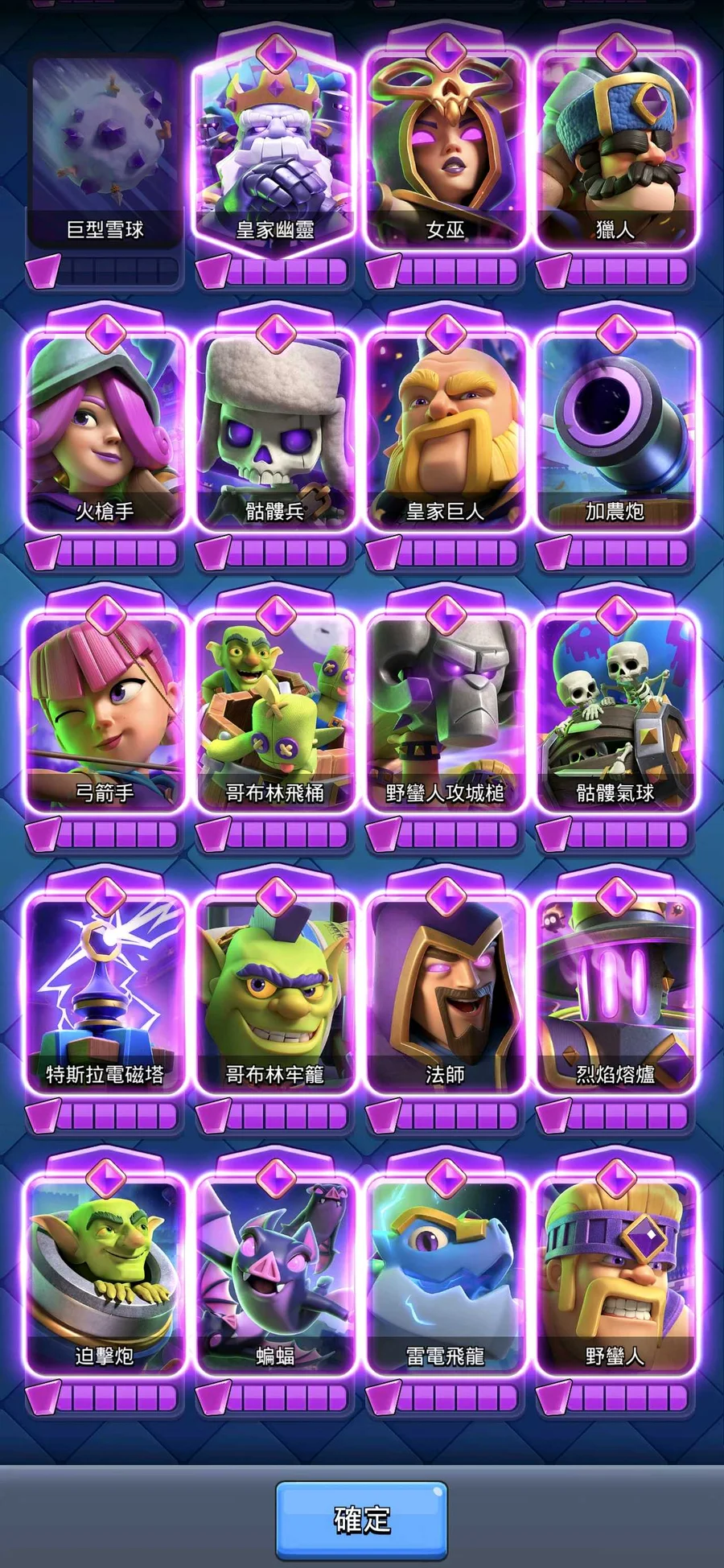724x1568 pixels.
Task: Select the 巨型雪球 card
Action: tap(105, 153)
